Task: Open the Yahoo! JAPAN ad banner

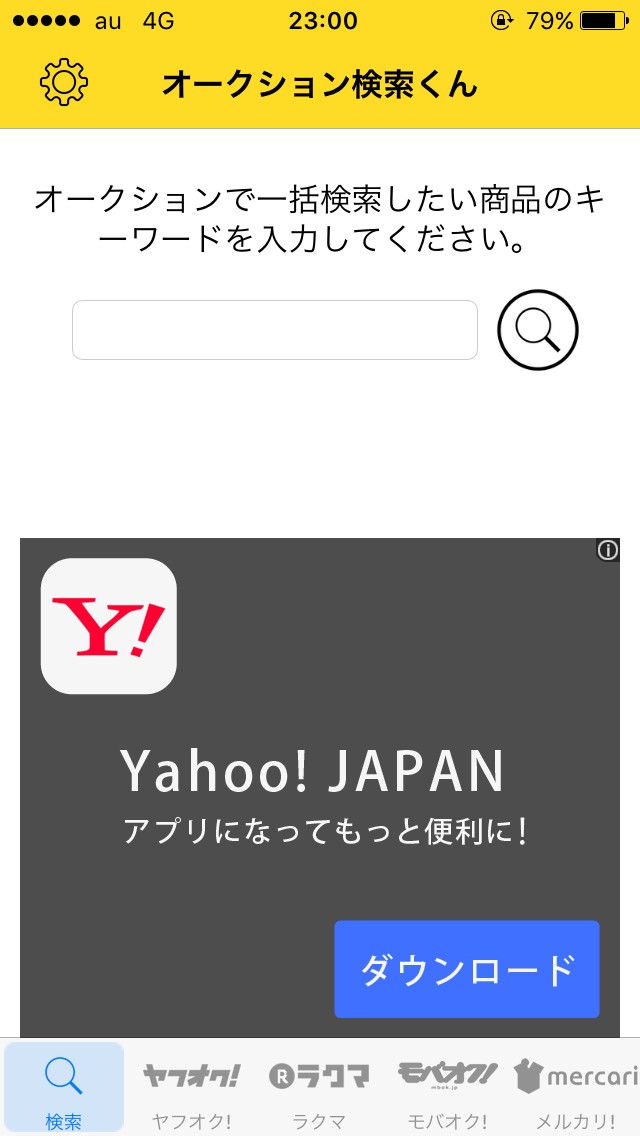Action: 312,780
